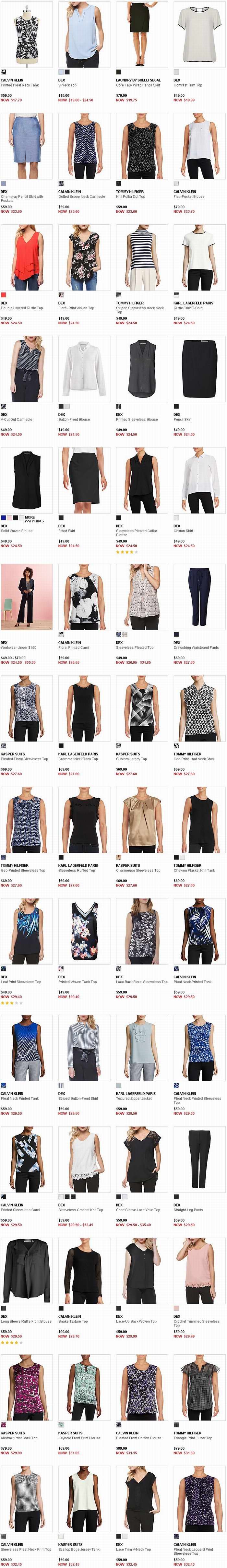Open Kasper Suits Cubism Jersey Top
The image size is (227, 1568).
pyautogui.click(x=142, y=708)
